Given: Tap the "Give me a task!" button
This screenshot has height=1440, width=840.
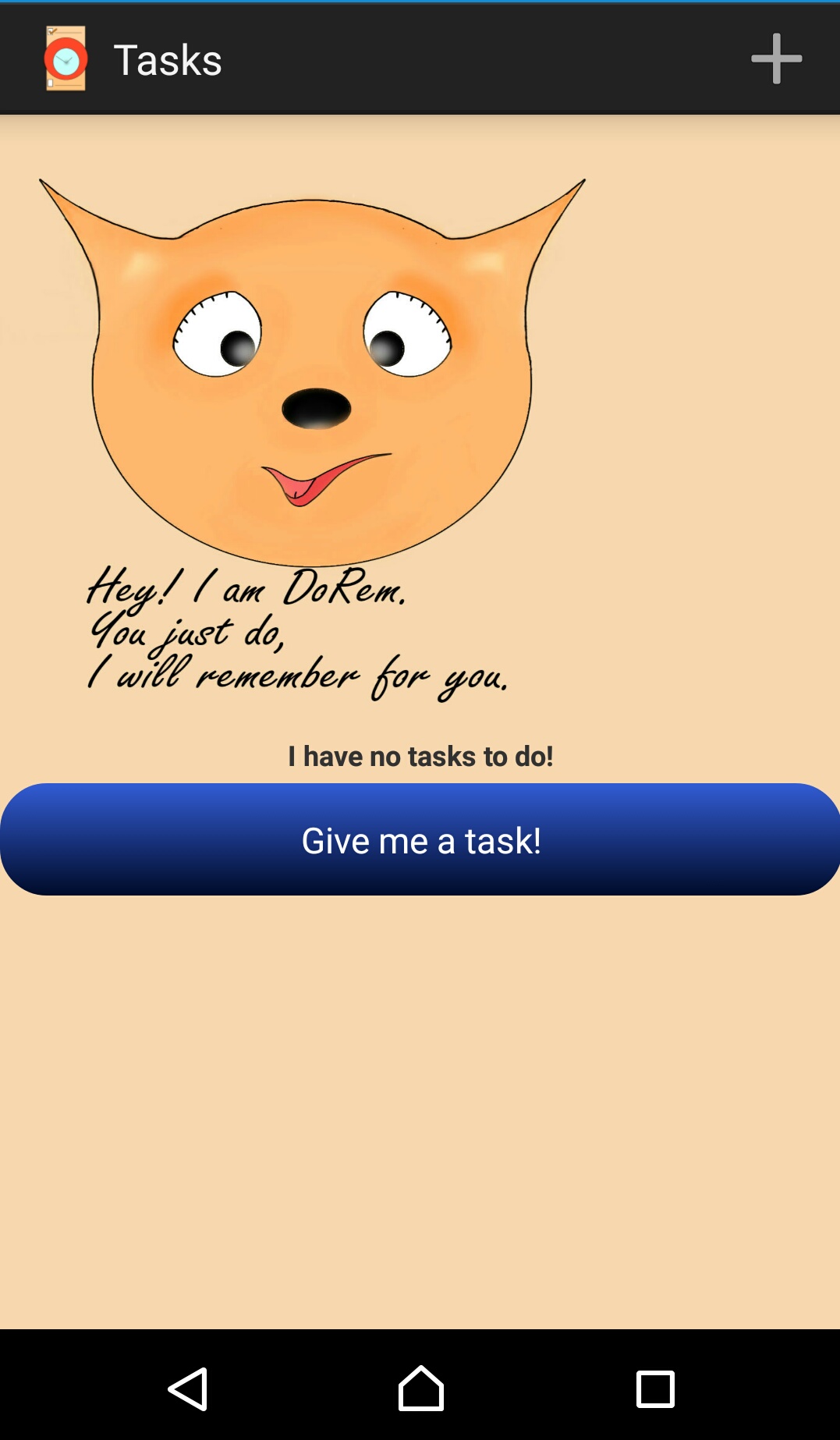Looking at the screenshot, I should (420, 839).
